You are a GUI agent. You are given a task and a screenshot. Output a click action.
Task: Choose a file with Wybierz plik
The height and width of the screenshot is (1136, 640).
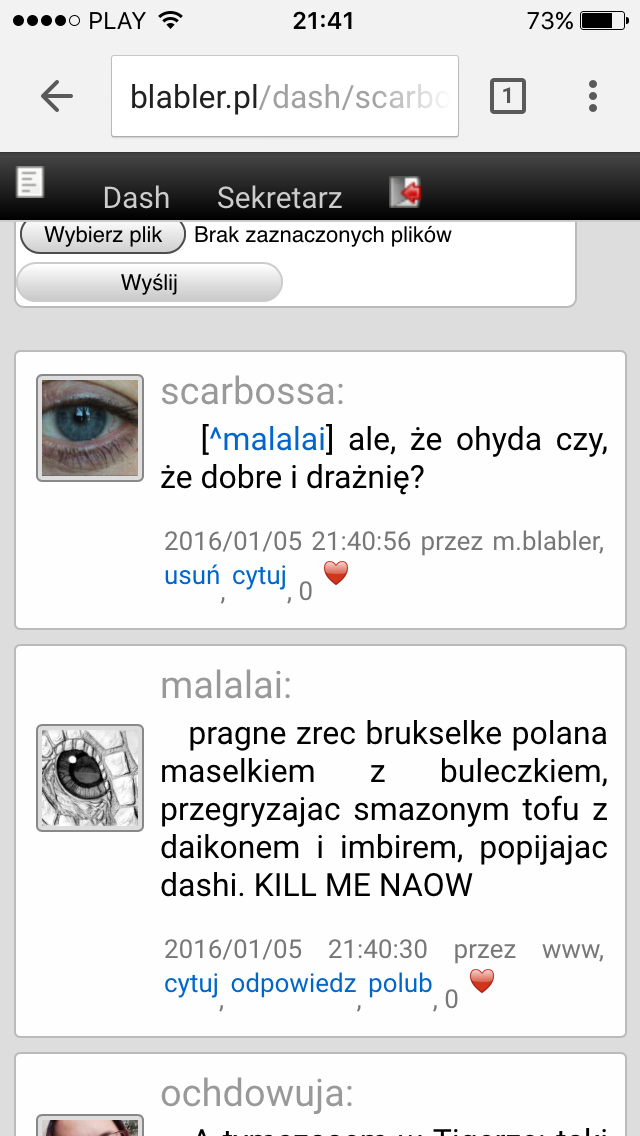[x=103, y=235]
